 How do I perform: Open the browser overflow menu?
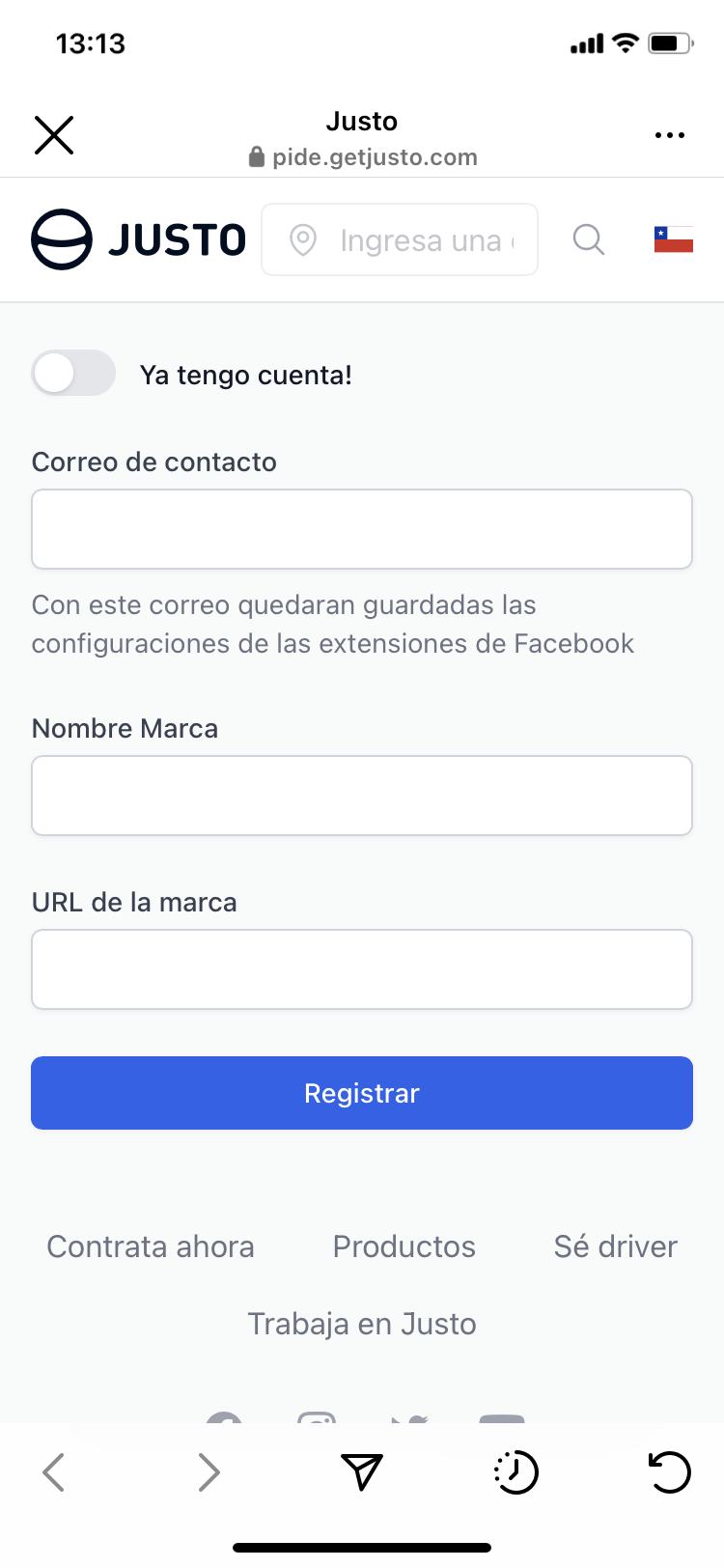click(669, 135)
